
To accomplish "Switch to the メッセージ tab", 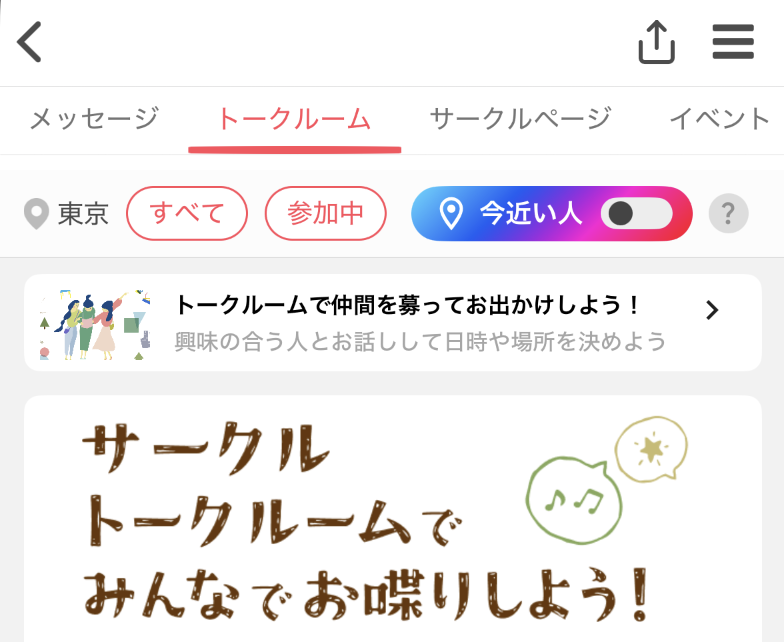I will pyautogui.click(x=93, y=119).
